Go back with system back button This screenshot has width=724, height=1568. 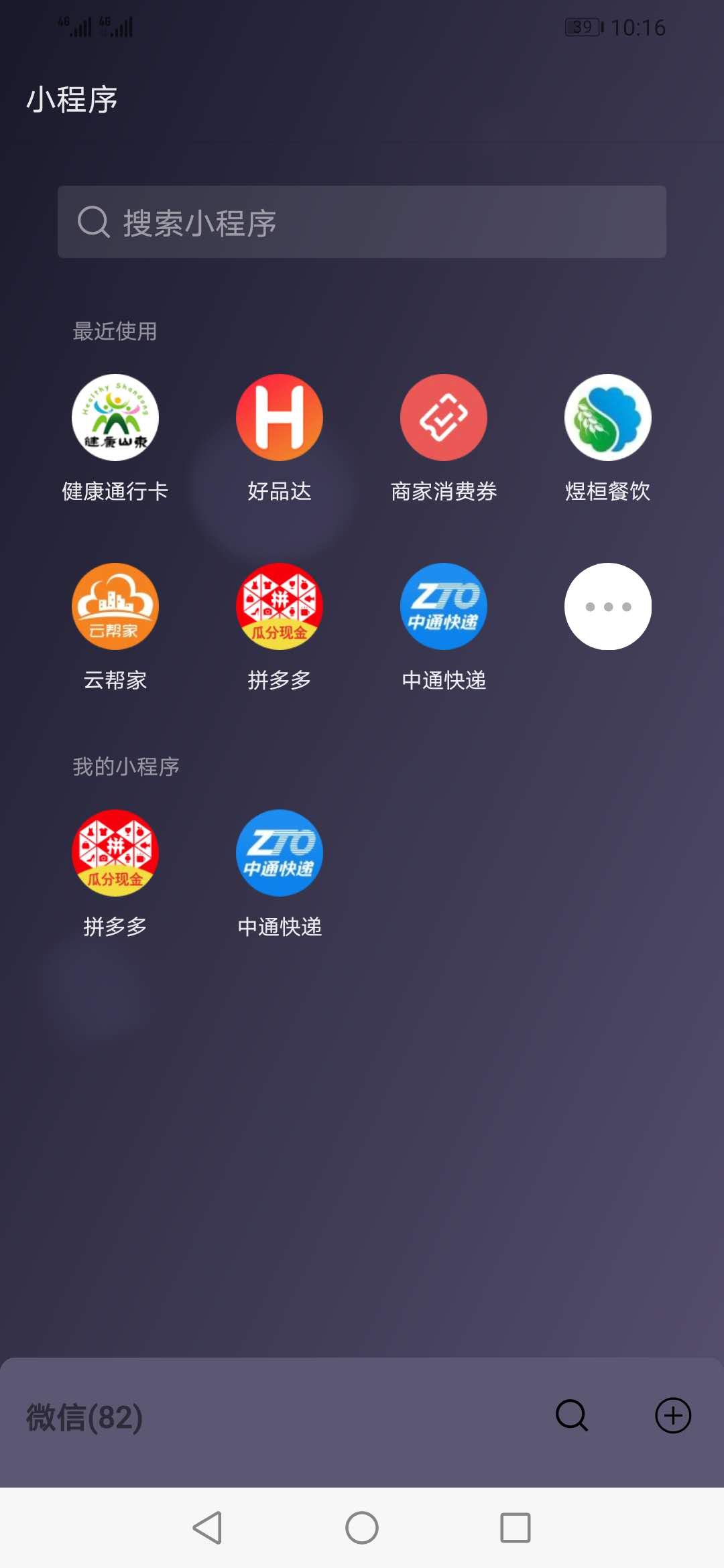(208, 1528)
